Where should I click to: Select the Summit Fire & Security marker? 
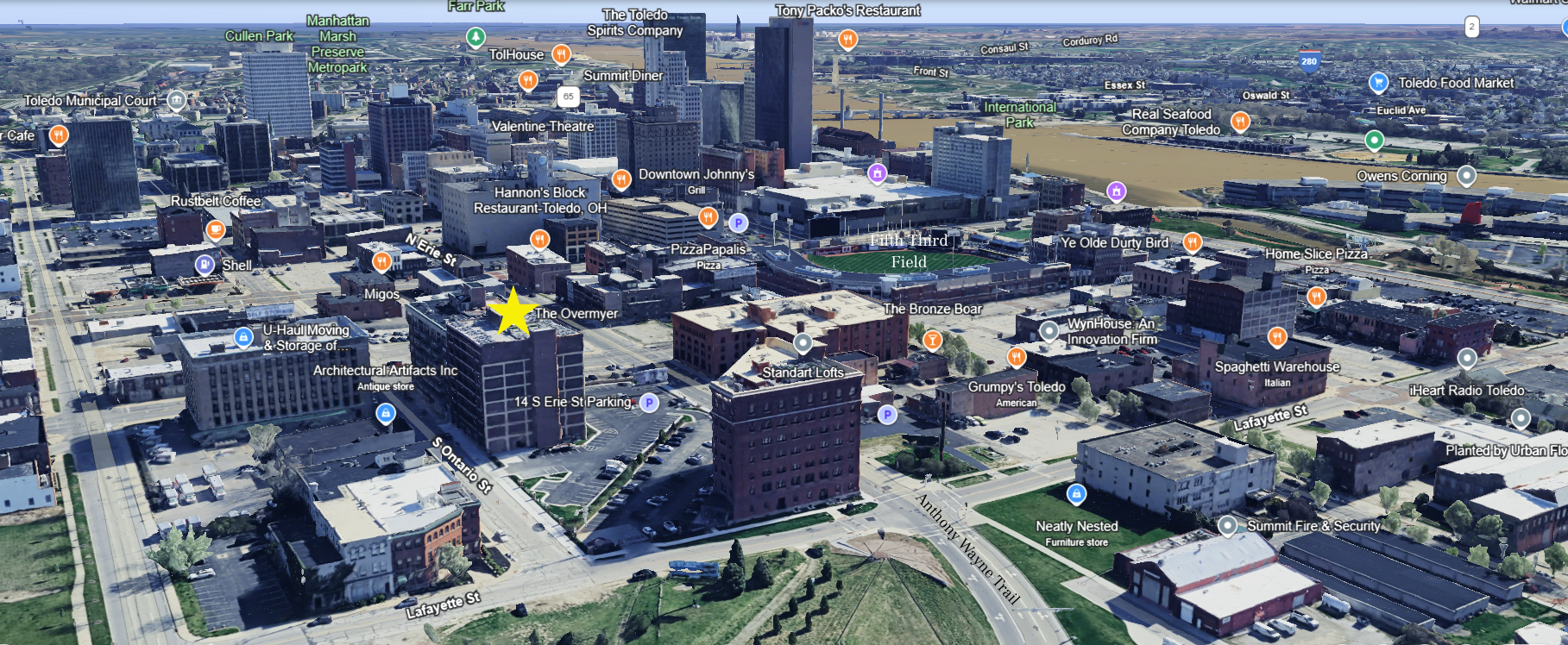pos(1227,525)
